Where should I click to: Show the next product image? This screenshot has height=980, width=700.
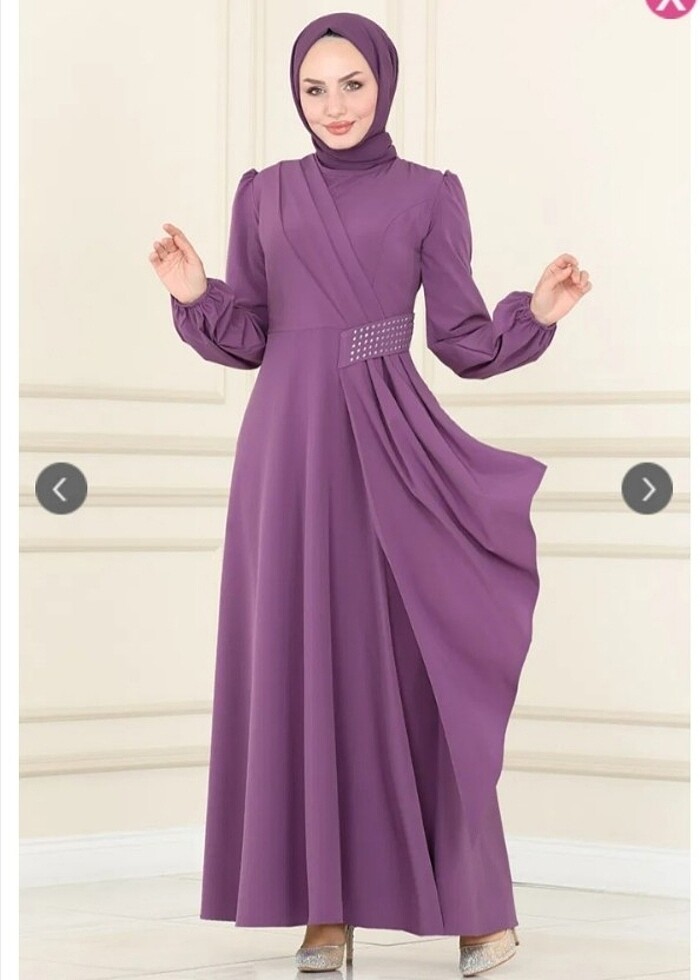pos(647,488)
